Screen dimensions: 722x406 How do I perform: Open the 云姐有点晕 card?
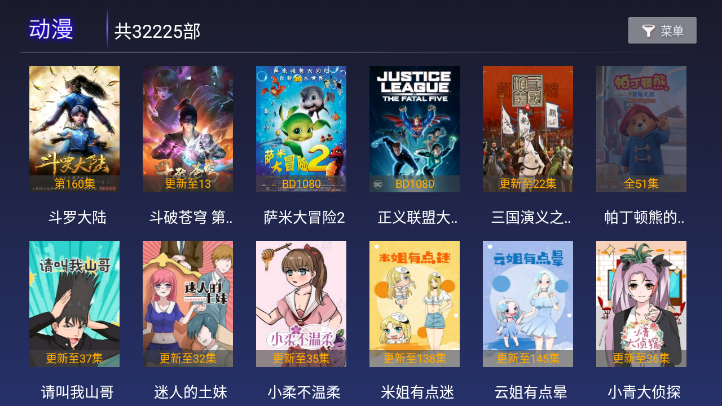528,304
